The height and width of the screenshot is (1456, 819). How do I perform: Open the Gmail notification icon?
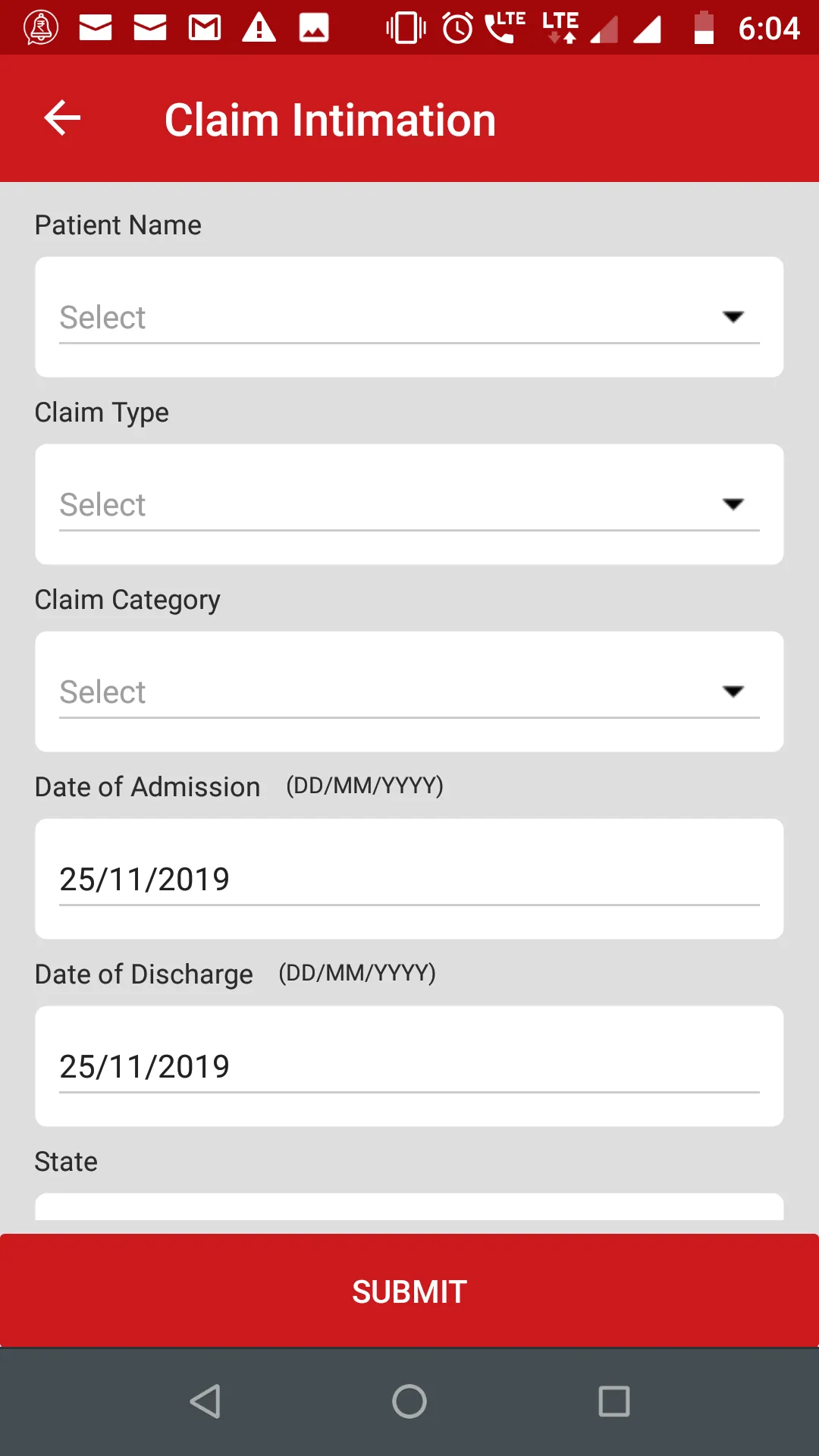pyautogui.click(x=203, y=27)
